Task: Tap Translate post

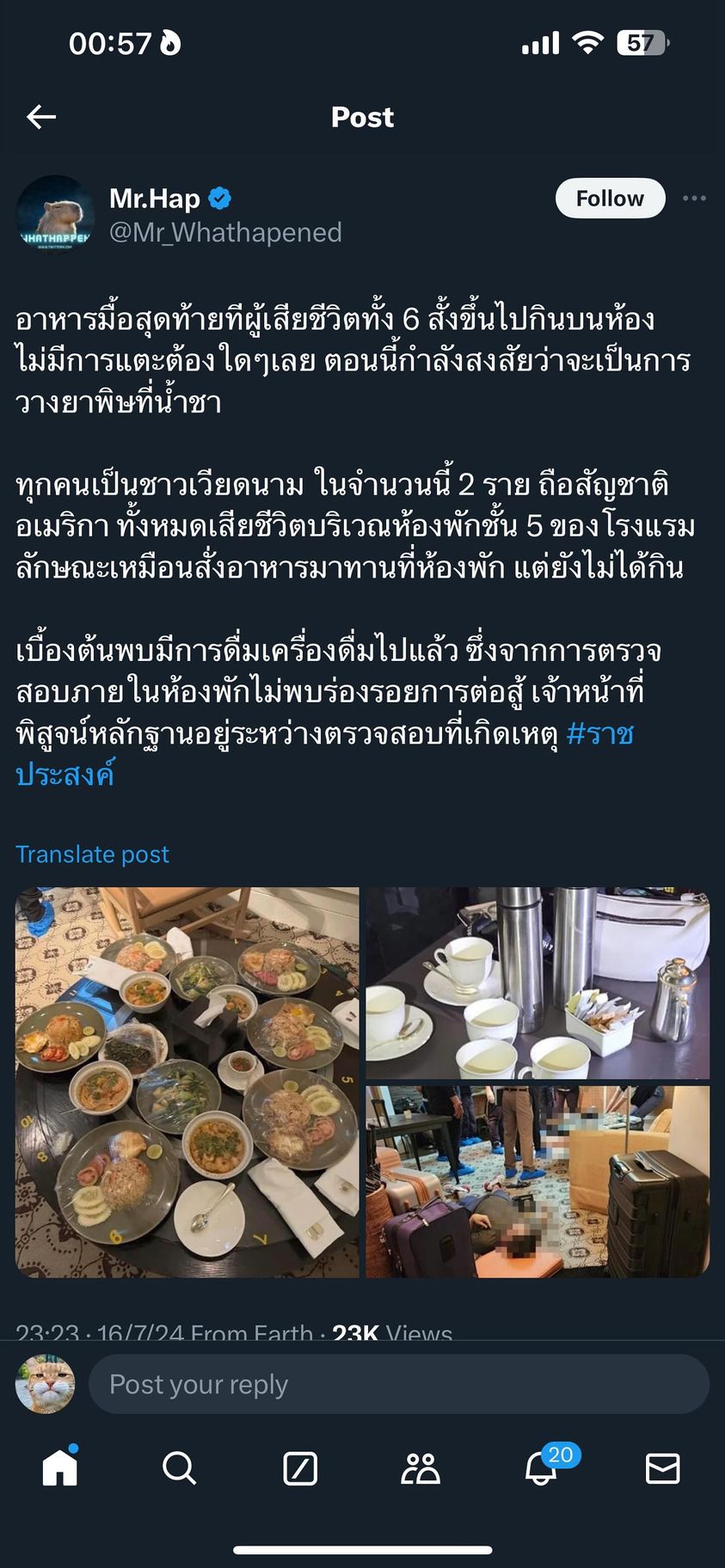Action: tap(92, 854)
